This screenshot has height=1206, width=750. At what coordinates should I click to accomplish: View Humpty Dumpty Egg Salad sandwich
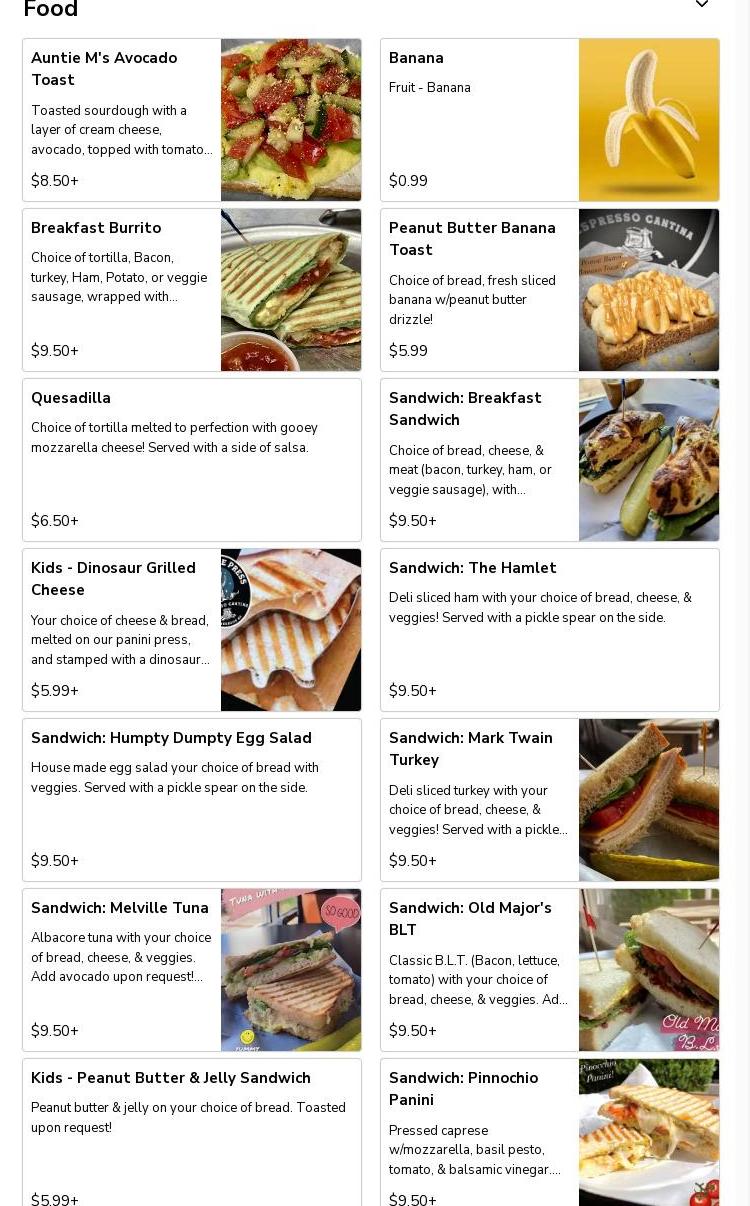[191, 800]
